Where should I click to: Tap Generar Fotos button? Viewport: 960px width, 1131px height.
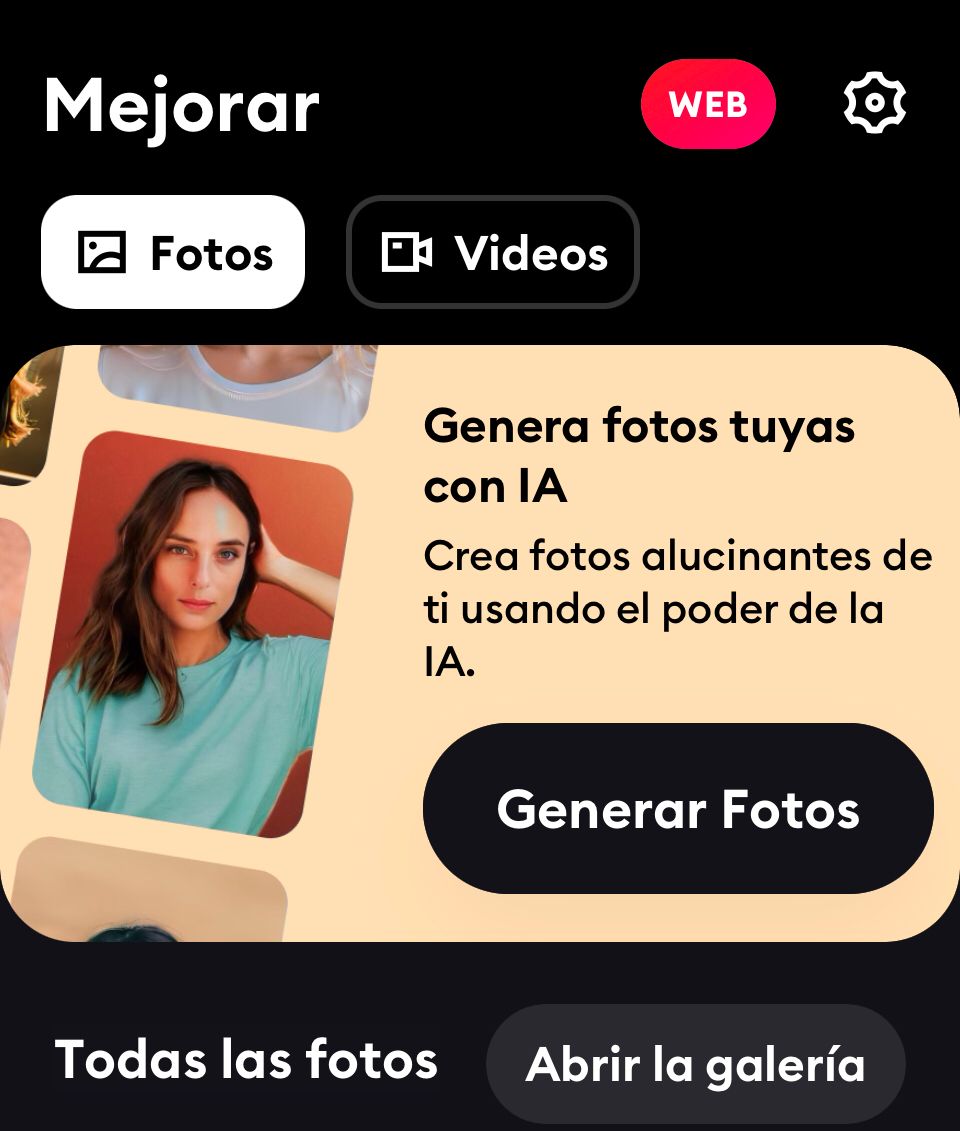(678, 808)
